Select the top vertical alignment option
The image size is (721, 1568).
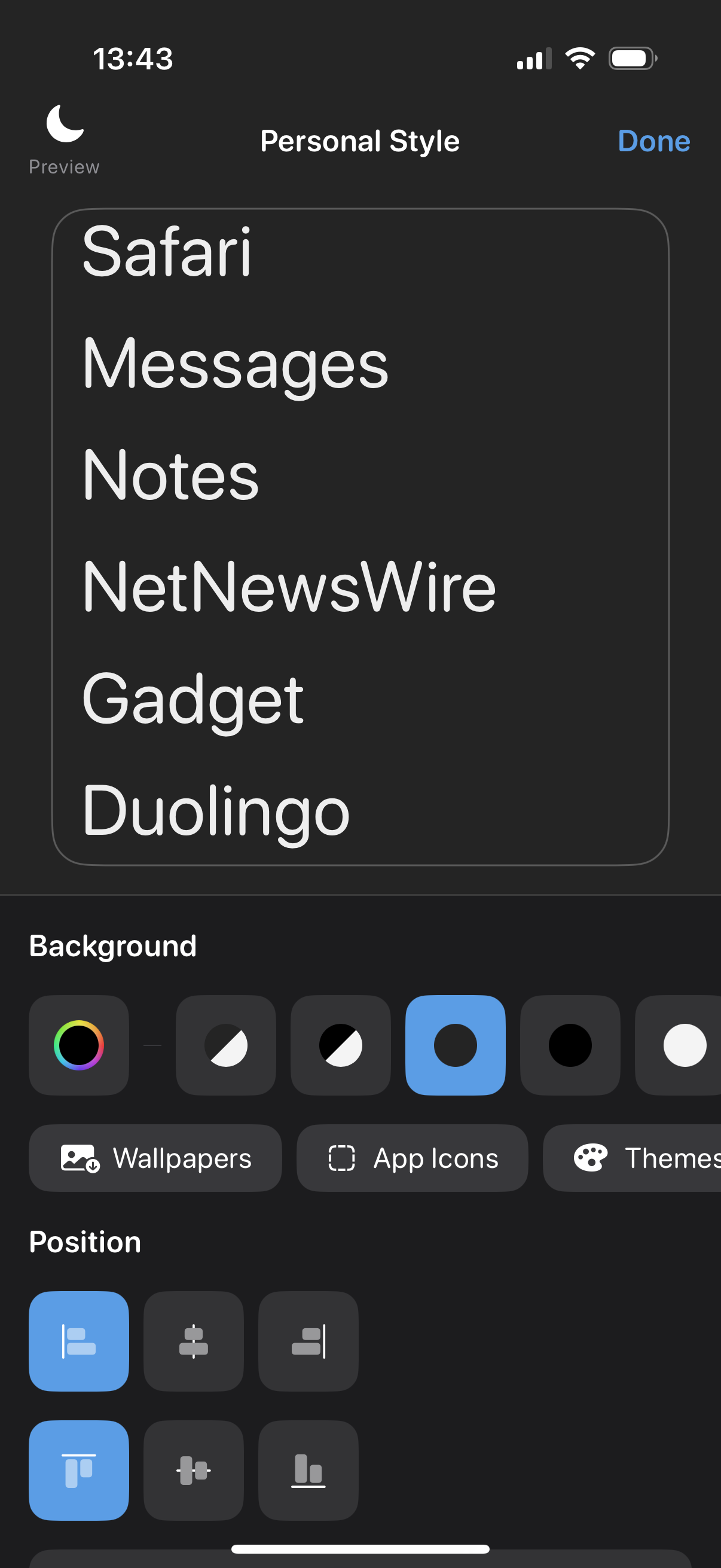(79, 1470)
